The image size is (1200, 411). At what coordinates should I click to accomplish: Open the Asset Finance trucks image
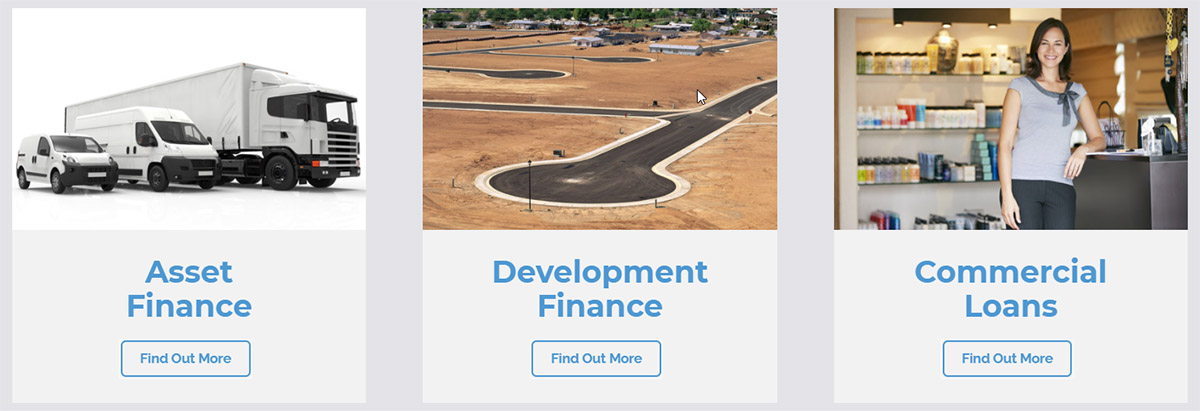coord(189,119)
